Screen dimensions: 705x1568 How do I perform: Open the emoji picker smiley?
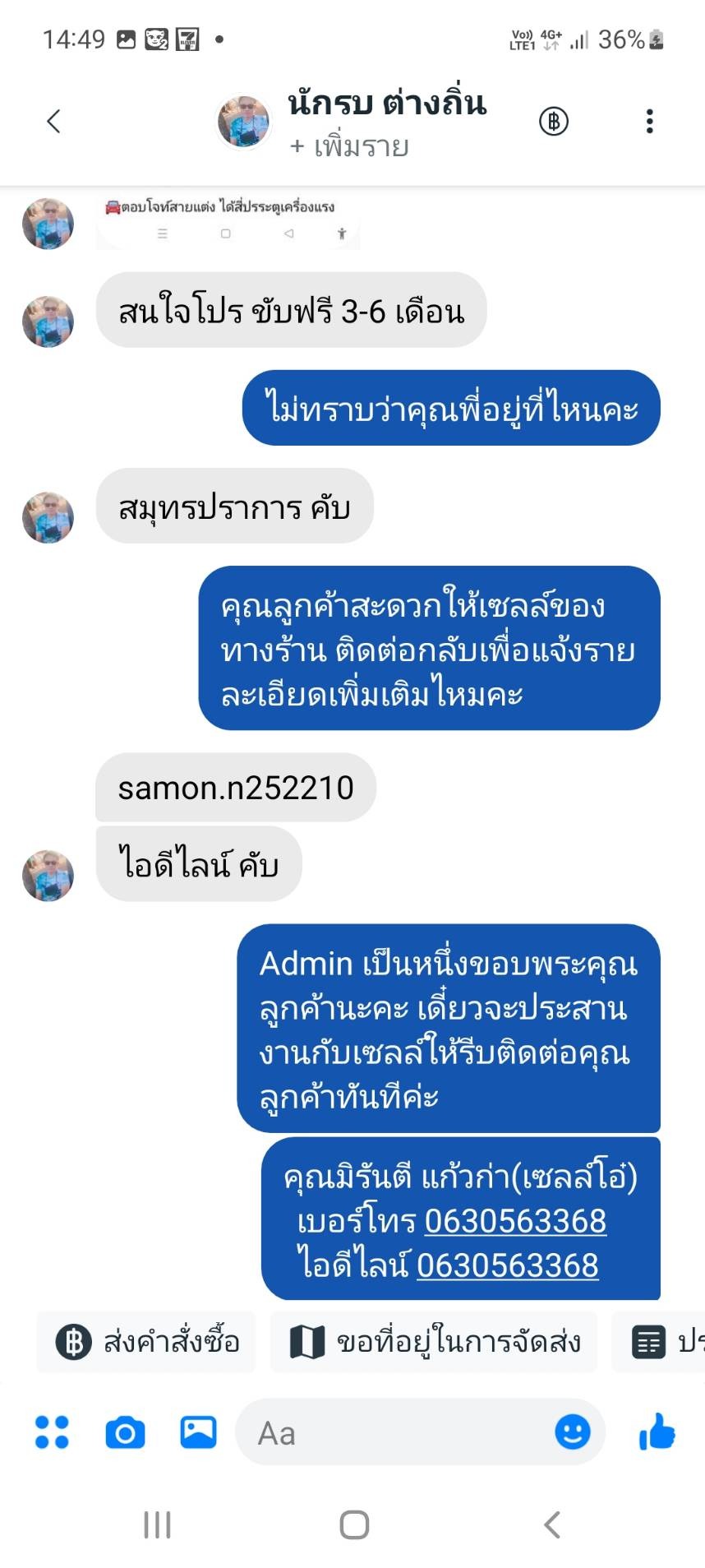pyautogui.click(x=572, y=1432)
